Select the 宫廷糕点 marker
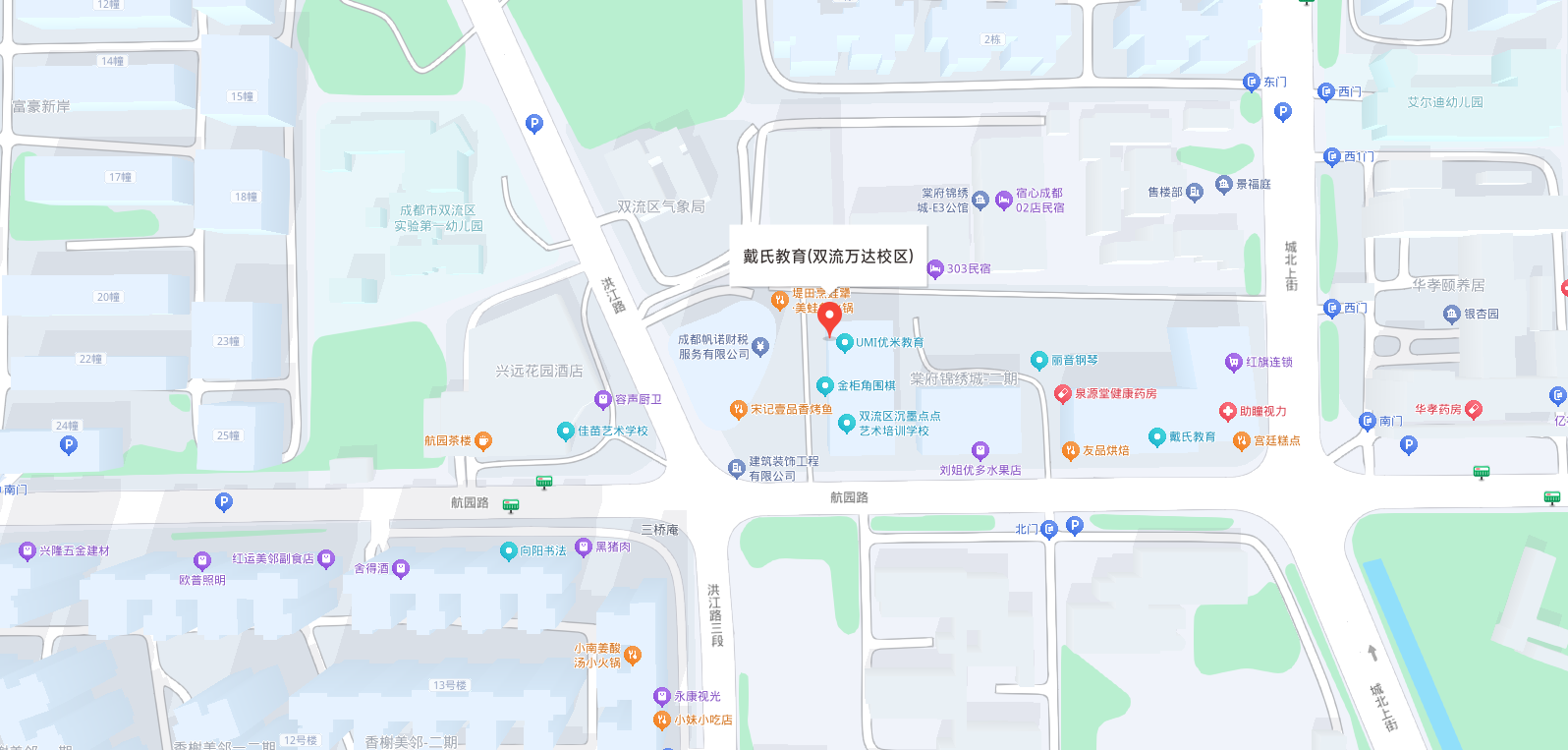 [x=1242, y=441]
